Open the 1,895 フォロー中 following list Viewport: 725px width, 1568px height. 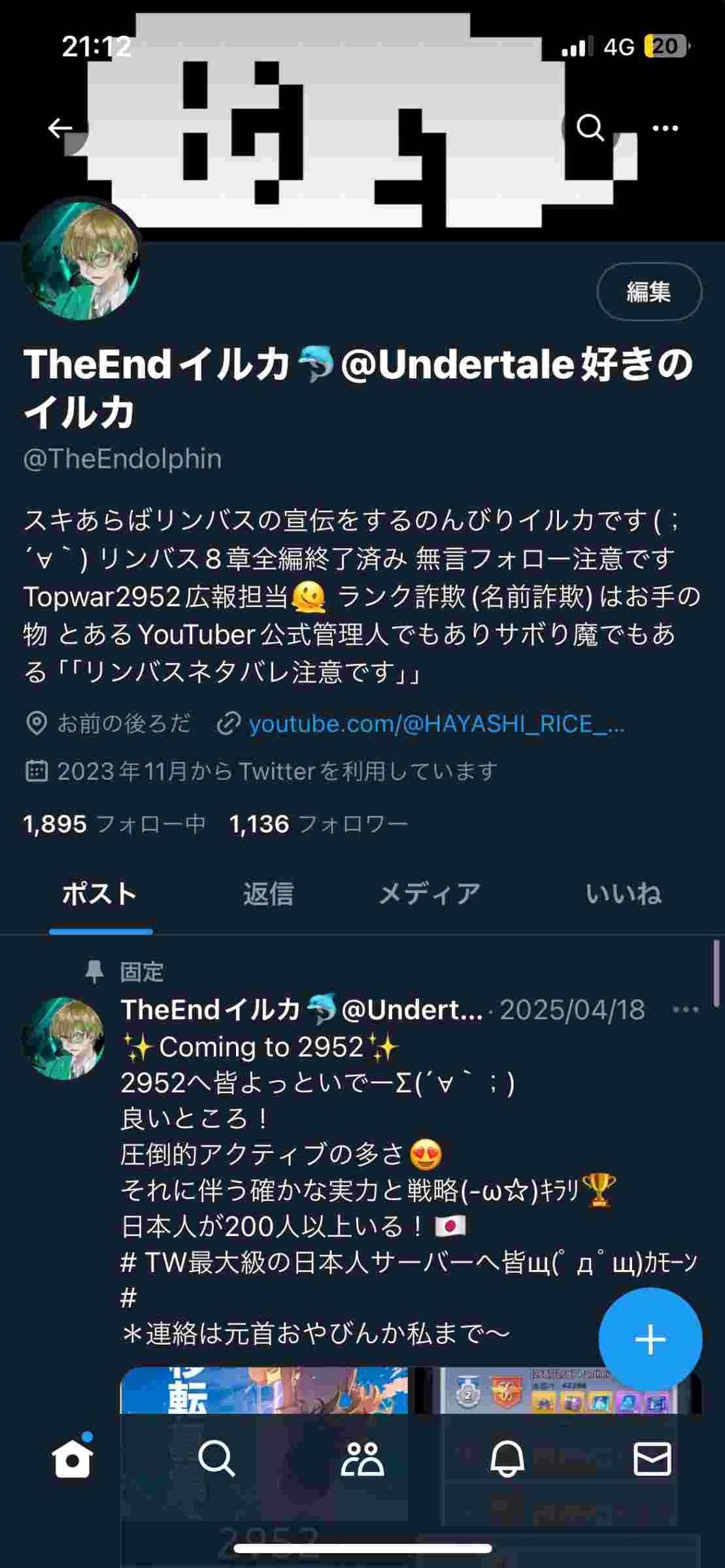(x=114, y=824)
